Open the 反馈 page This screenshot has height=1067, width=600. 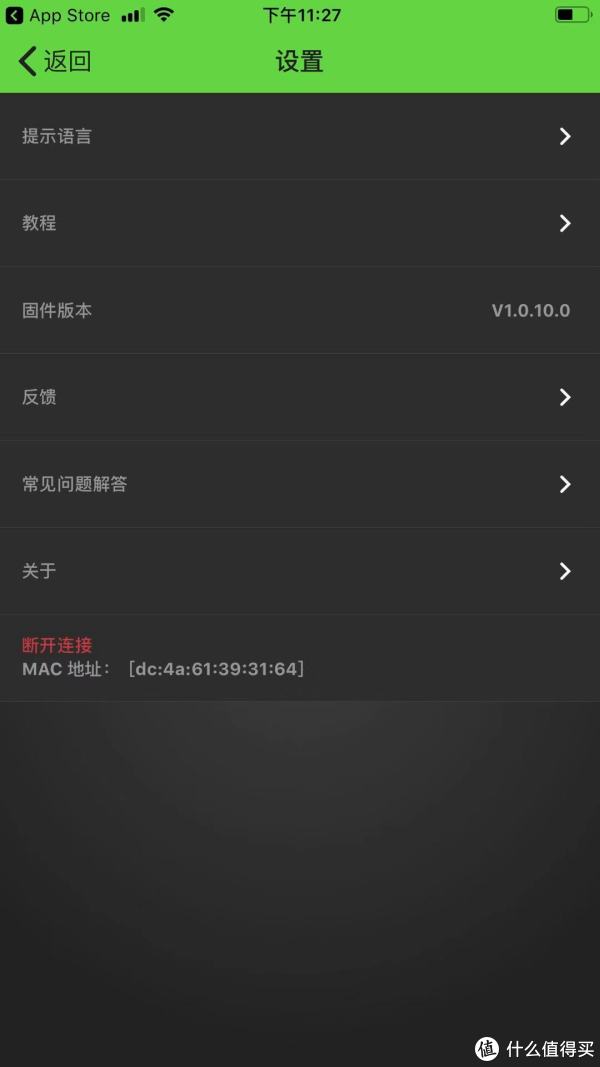tap(300, 397)
